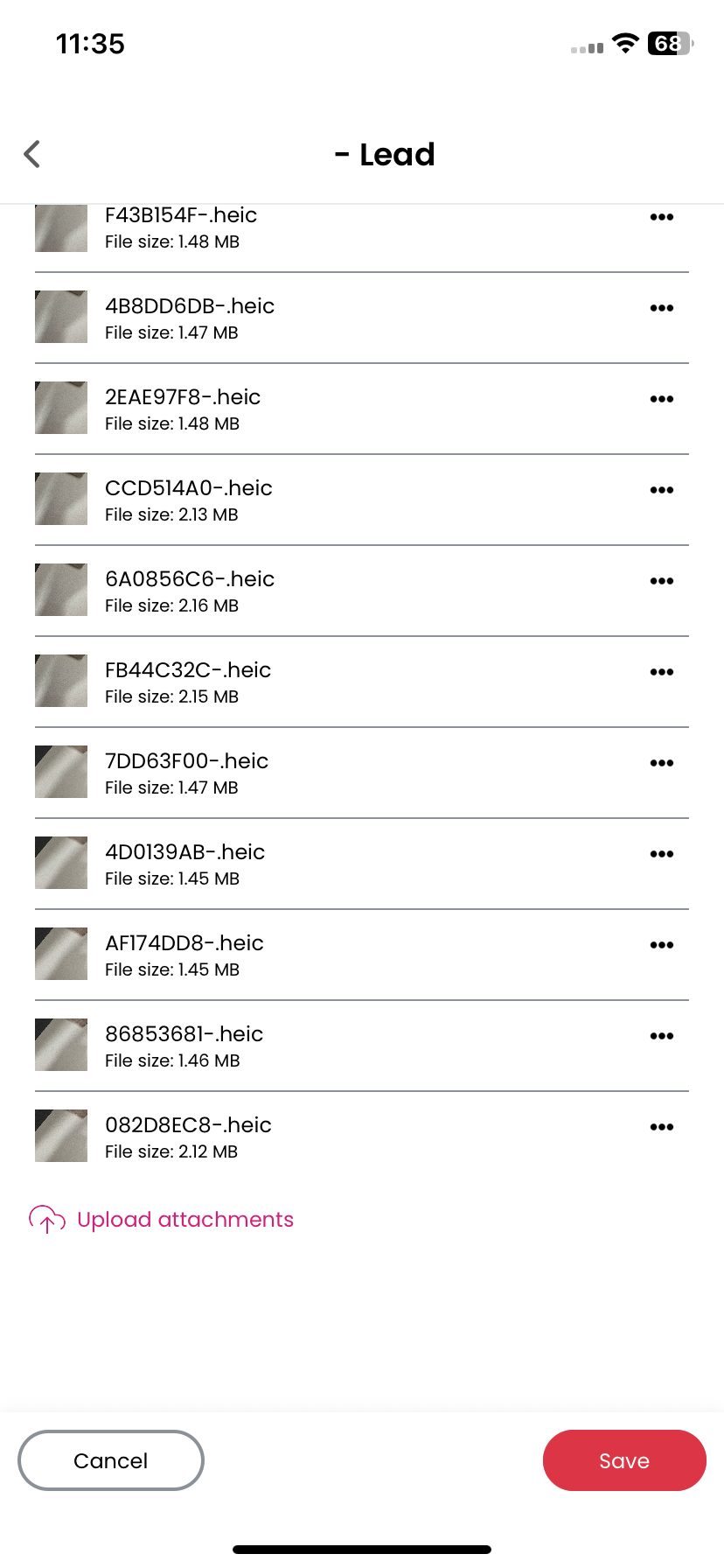Open options menu for CCD514A0-.heic
This screenshot has width=724, height=1568.
[662, 490]
